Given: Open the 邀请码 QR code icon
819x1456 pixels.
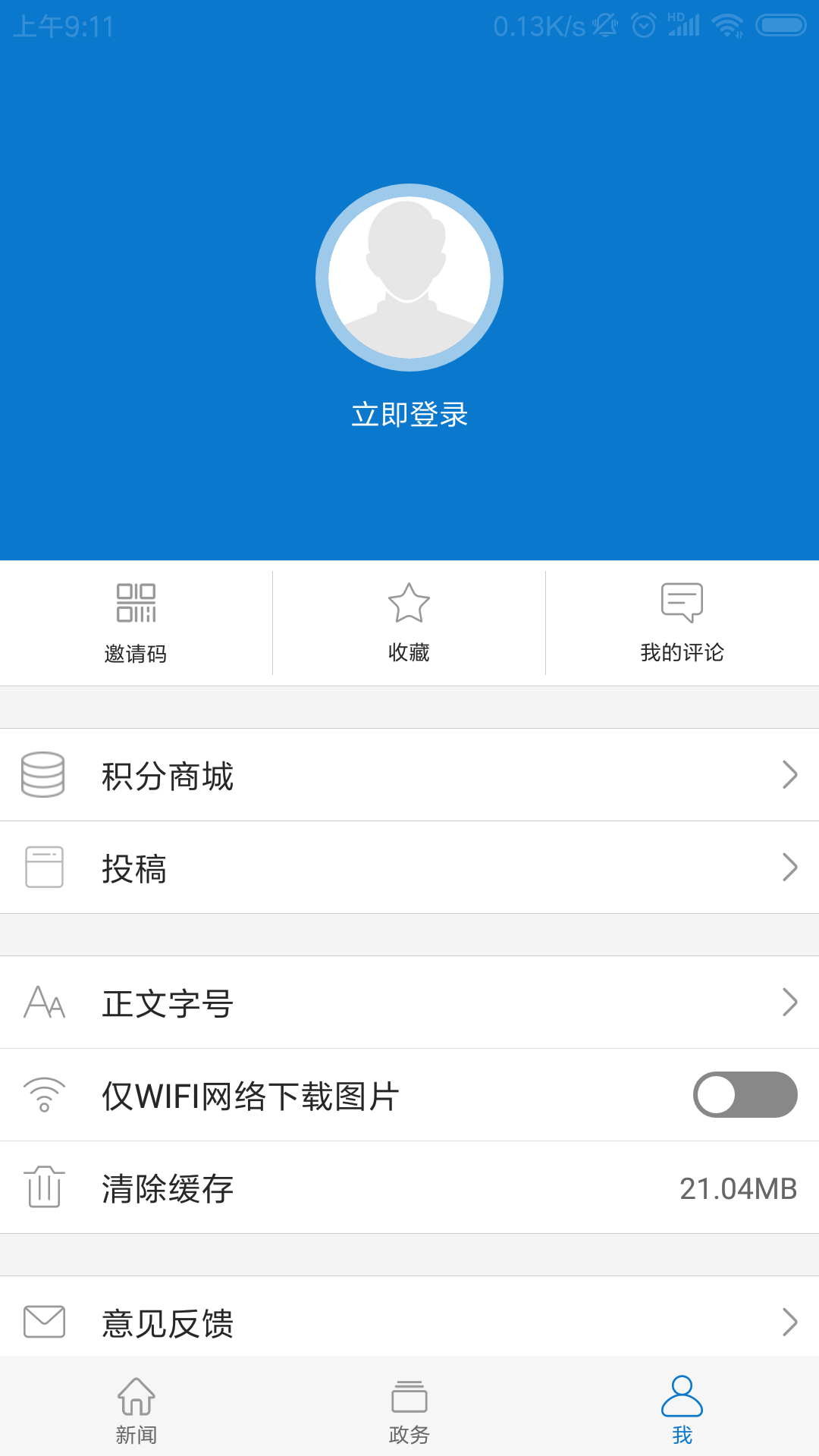Looking at the screenshot, I should [136, 603].
